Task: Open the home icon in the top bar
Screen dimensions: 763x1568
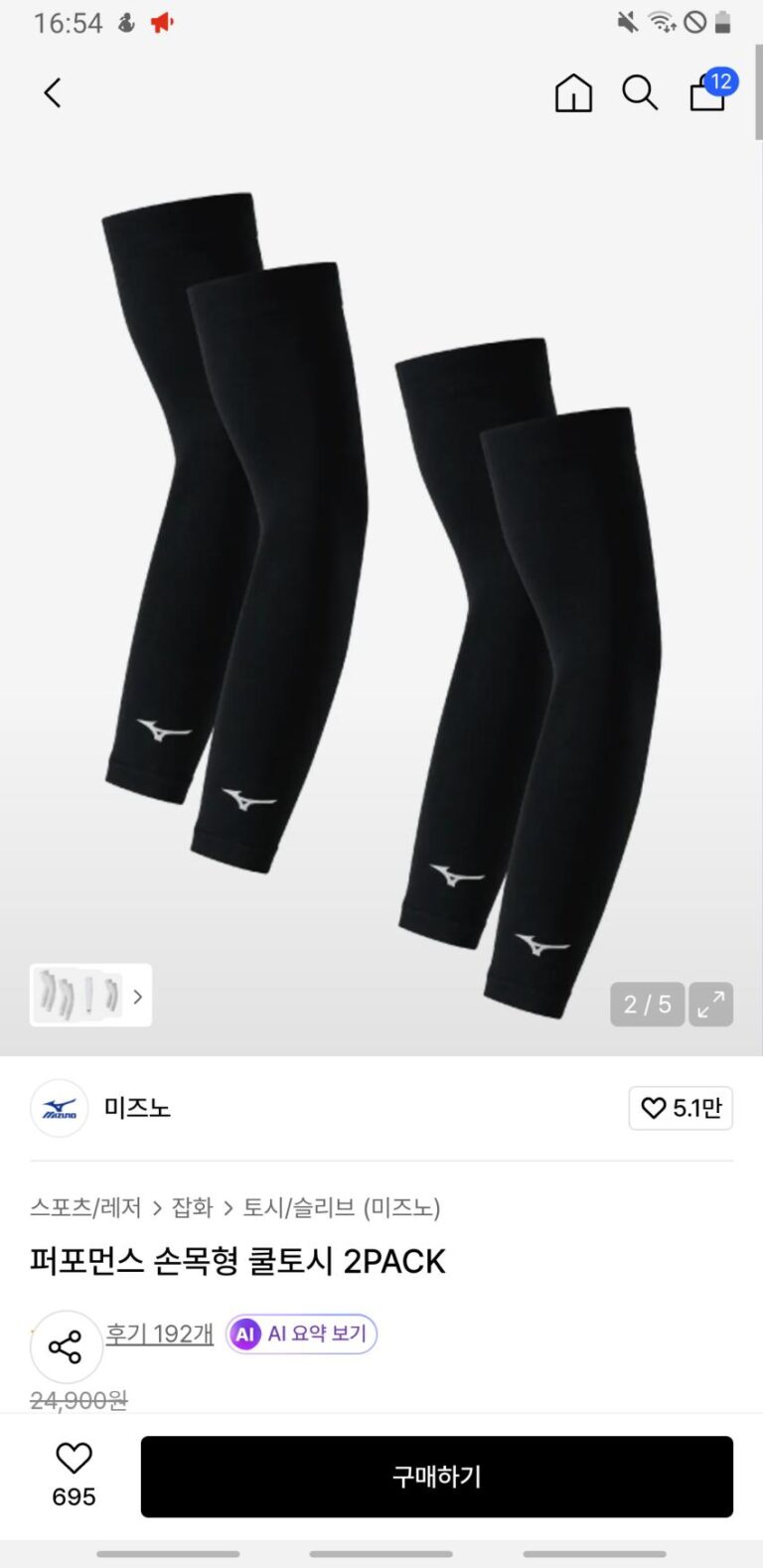Action: [573, 93]
